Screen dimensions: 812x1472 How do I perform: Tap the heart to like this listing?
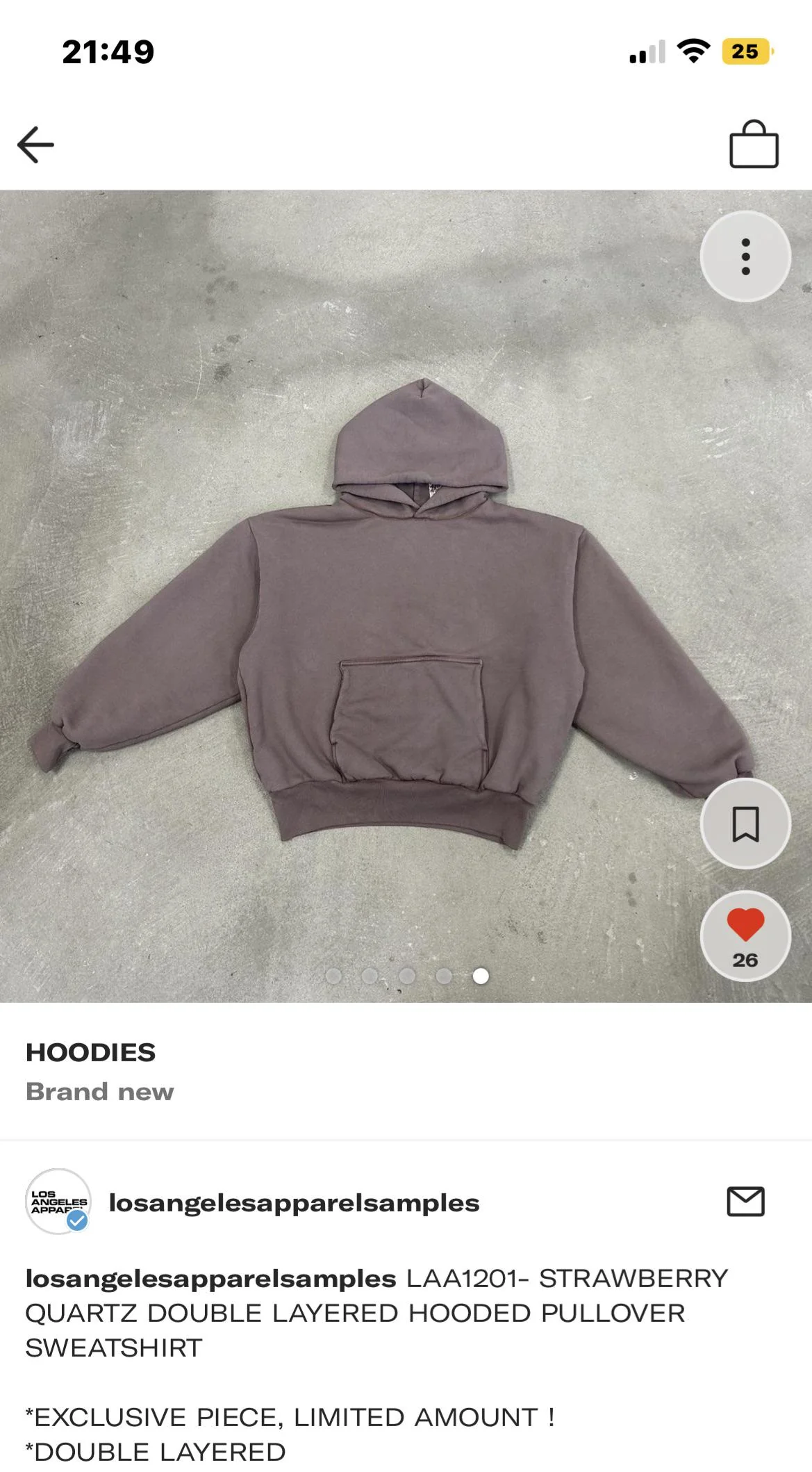pyautogui.click(x=745, y=927)
